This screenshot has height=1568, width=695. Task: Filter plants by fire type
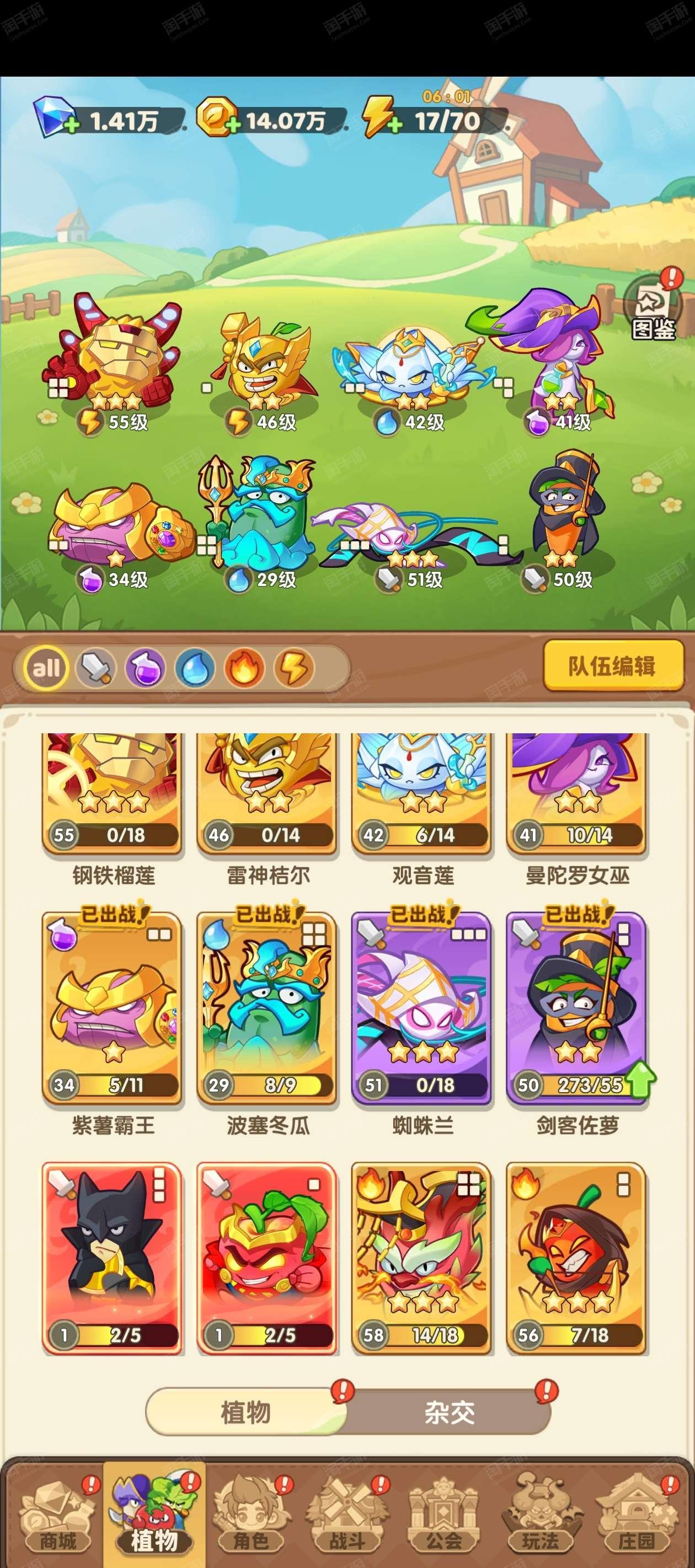pyautogui.click(x=244, y=668)
